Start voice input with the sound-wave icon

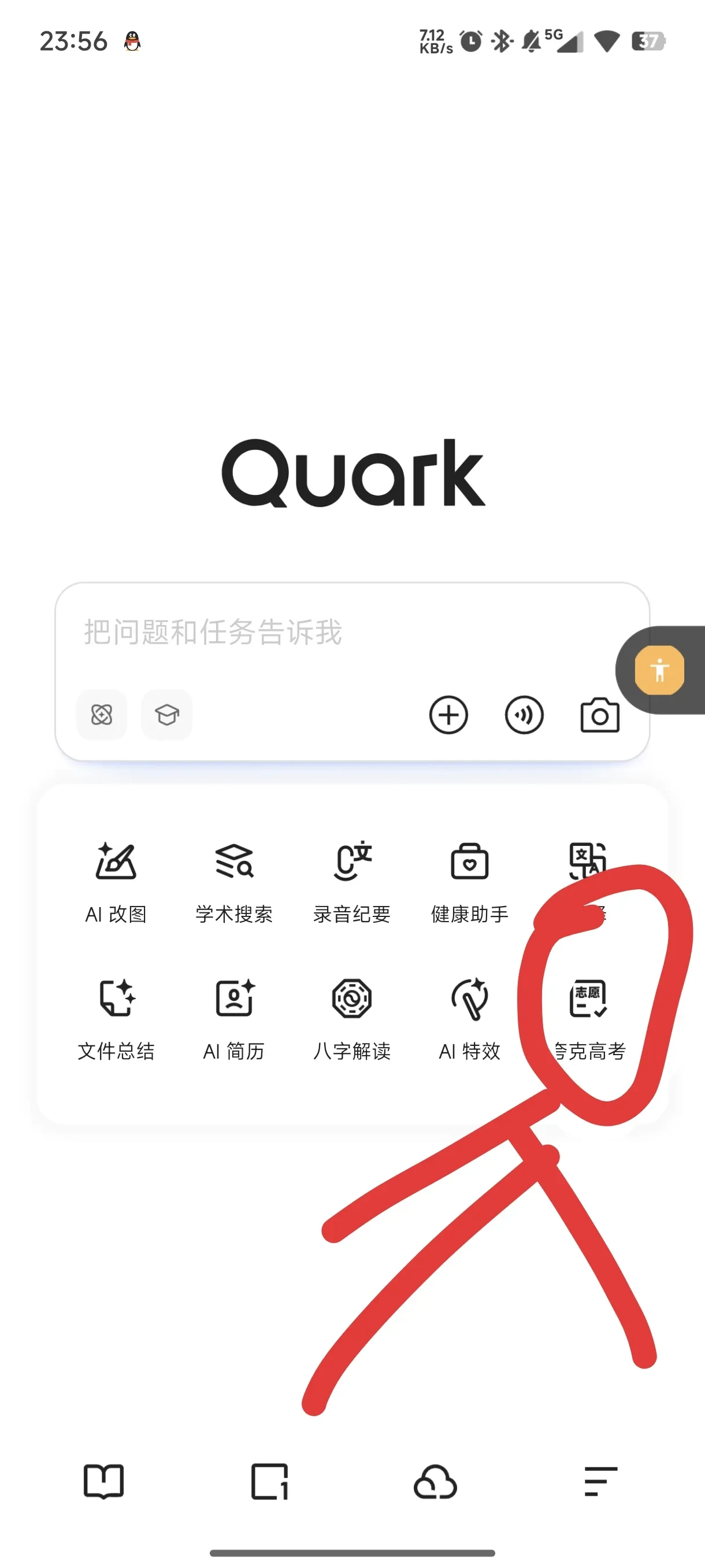(x=524, y=715)
